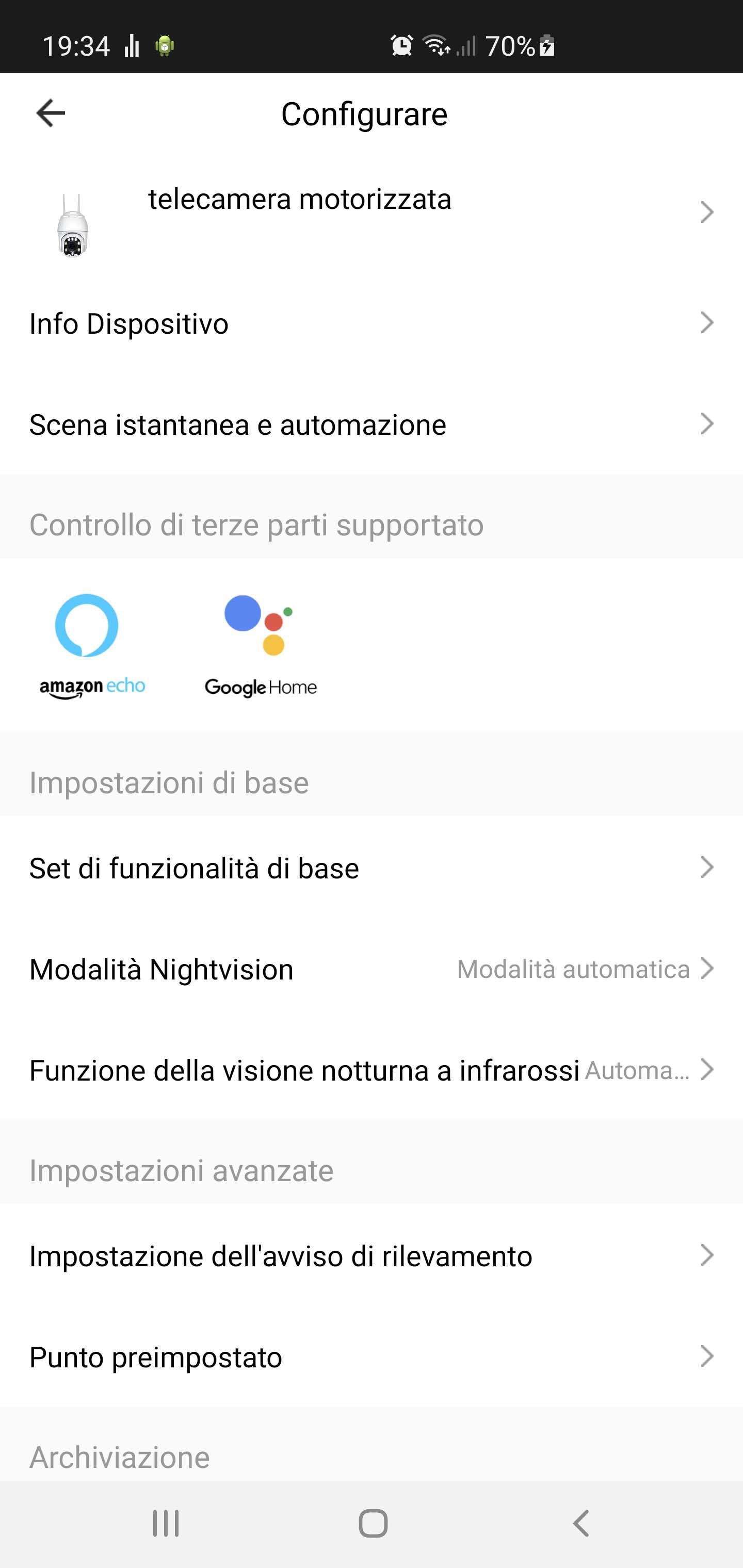Open Impostazione dell'avviso di rilevamento

(x=372, y=1256)
